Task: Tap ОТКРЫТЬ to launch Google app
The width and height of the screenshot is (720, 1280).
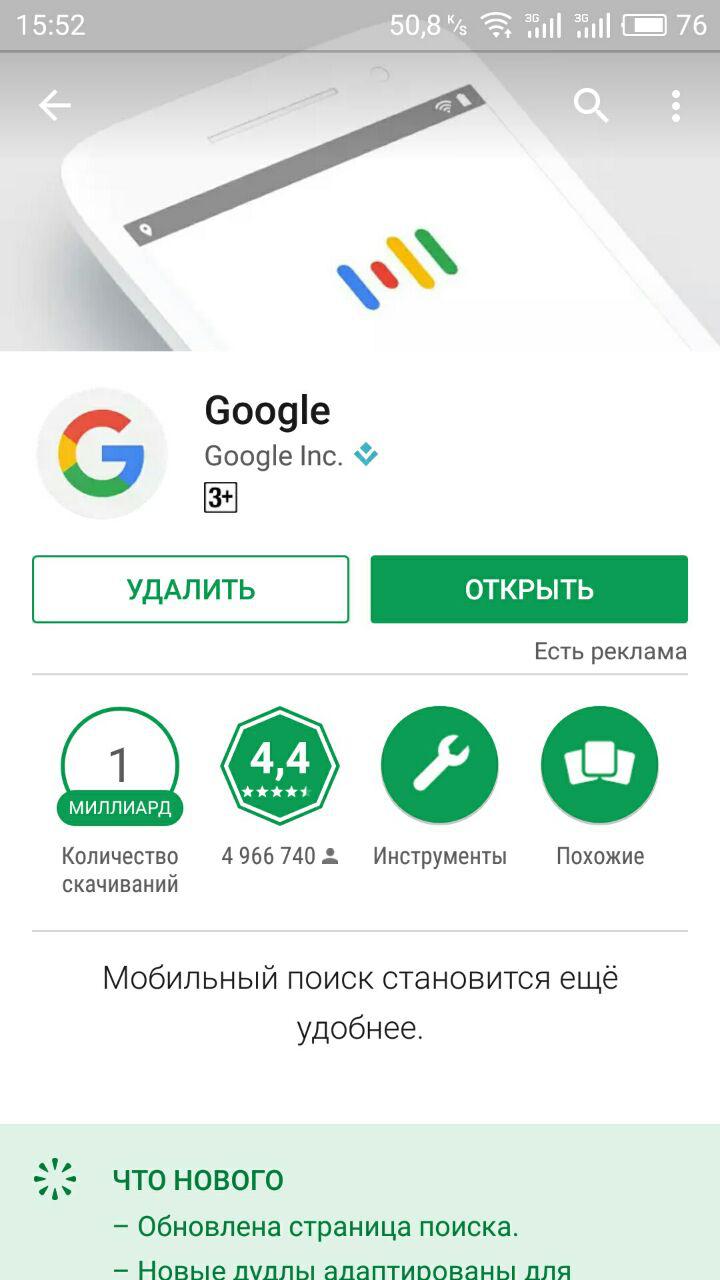Action: pyautogui.click(x=529, y=590)
